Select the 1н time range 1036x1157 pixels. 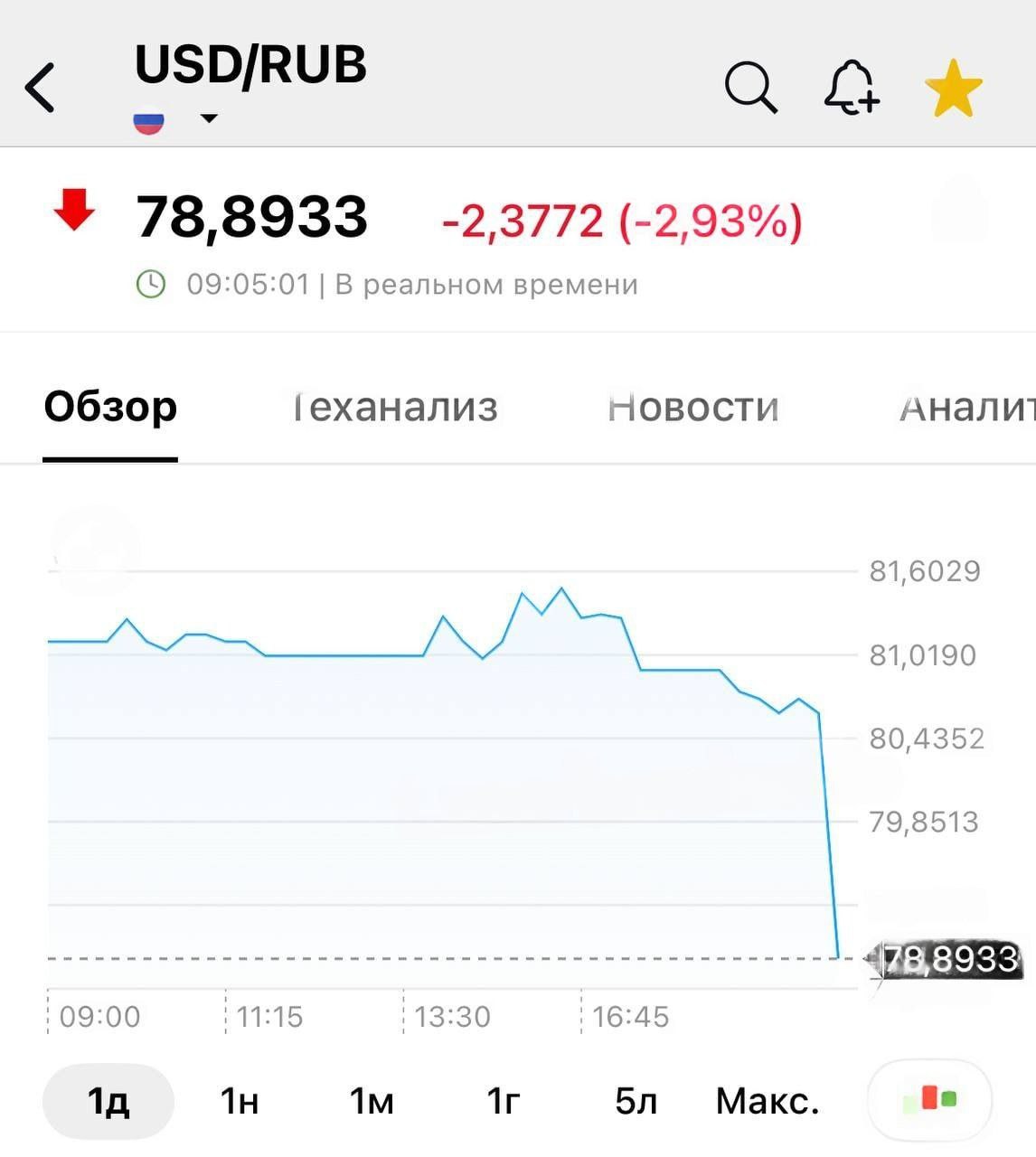[239, 1101]
